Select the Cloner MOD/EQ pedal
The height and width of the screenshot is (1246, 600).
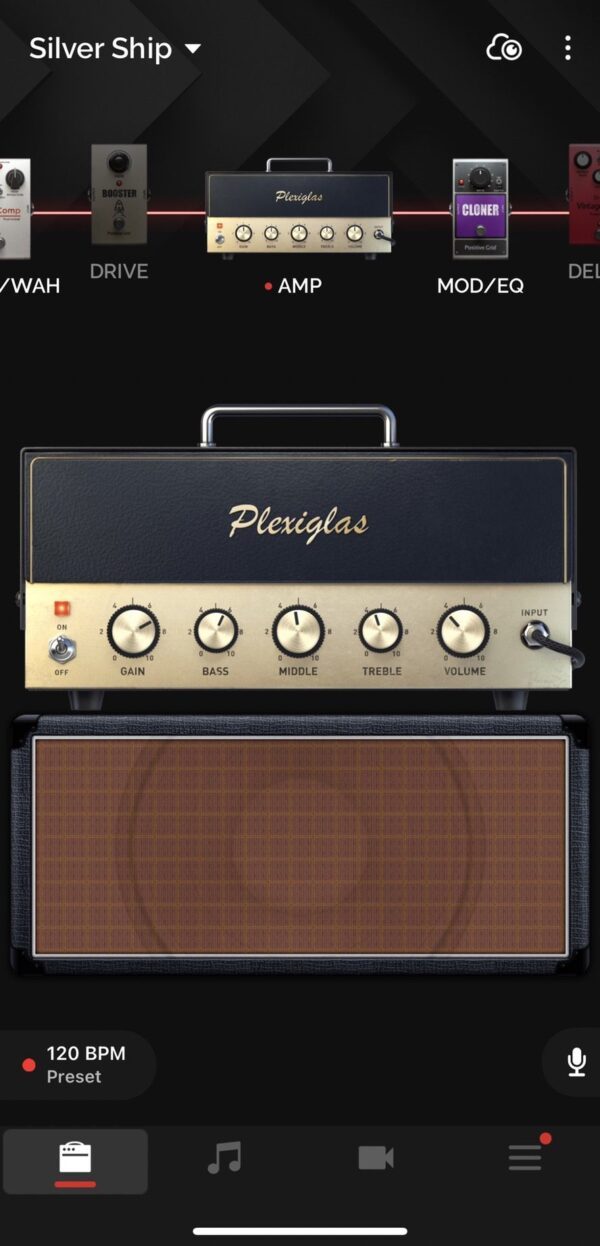[x=480, y=208]
